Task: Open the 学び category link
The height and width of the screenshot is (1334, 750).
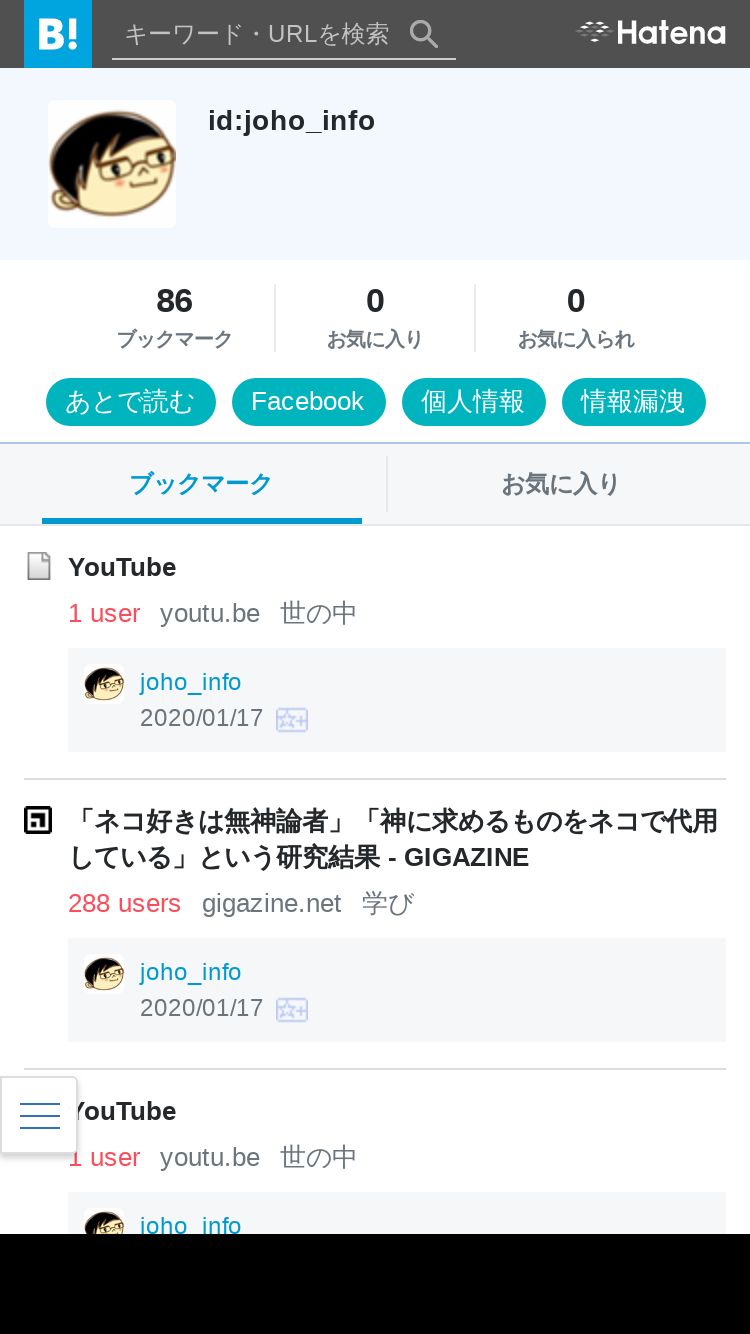Action: tap(388, 904)
